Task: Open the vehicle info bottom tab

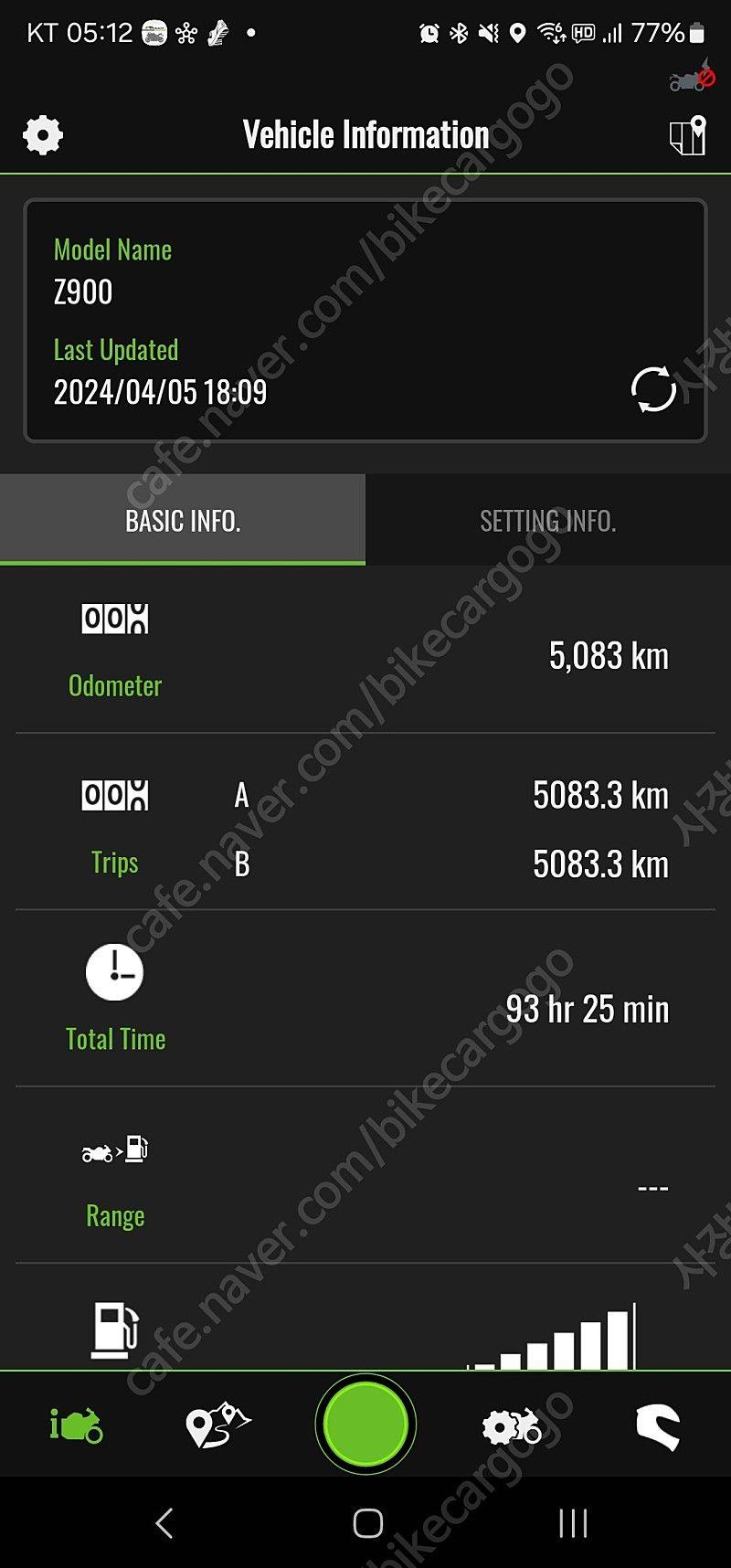Action: pyautogui.click(x=77, y=1425)
